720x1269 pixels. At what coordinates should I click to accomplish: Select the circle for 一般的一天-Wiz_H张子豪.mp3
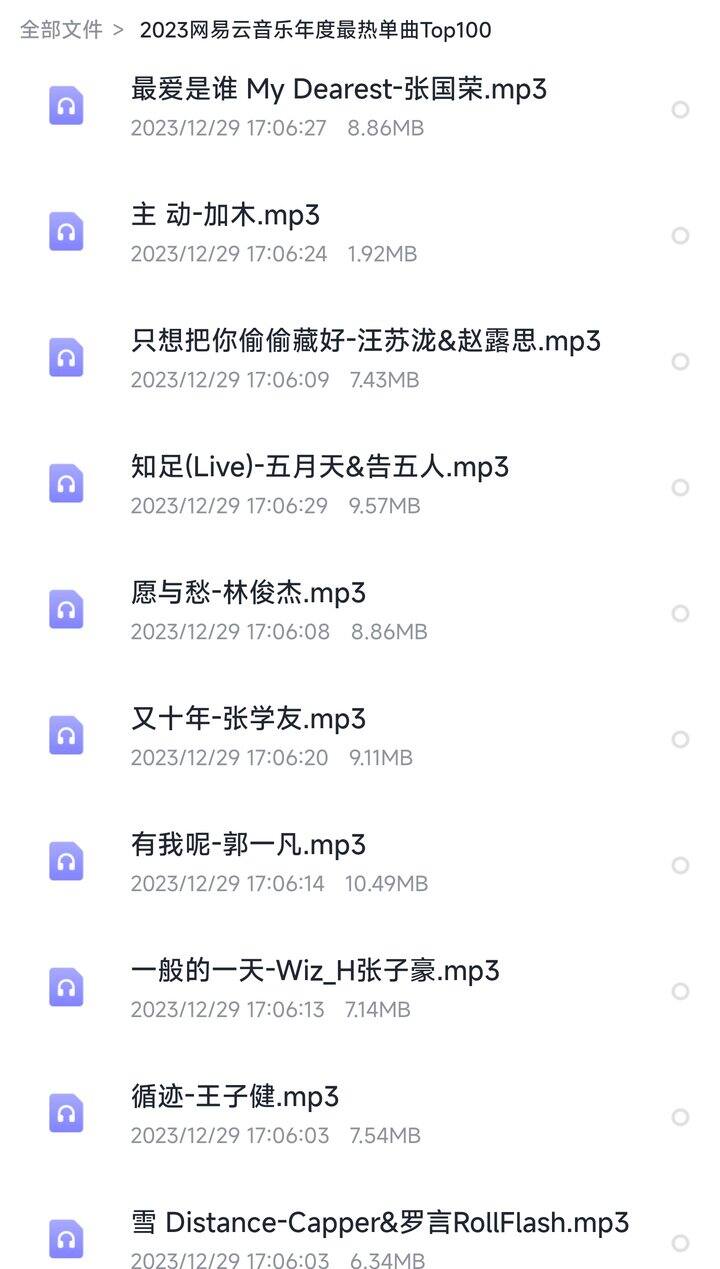point(681,992)
